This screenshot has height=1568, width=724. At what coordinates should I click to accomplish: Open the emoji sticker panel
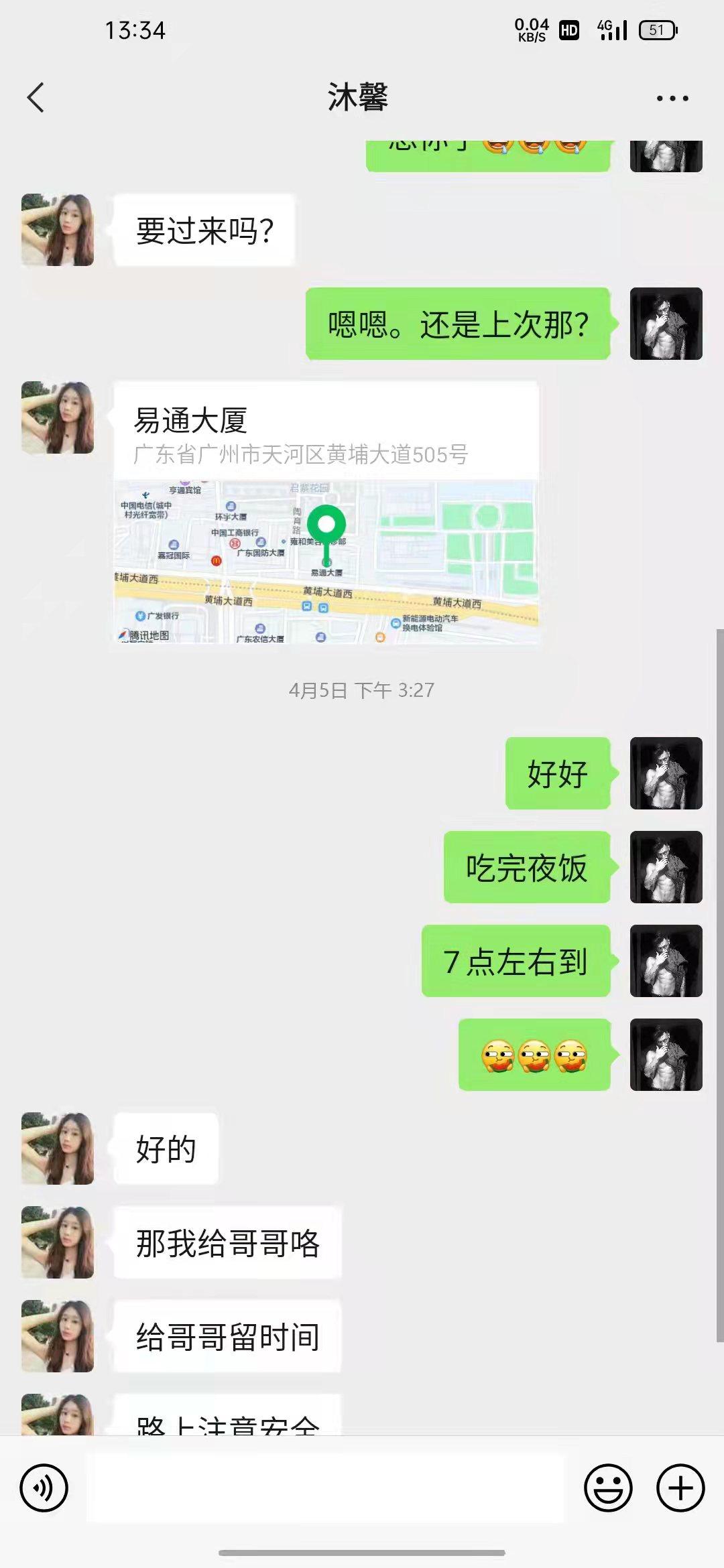(608, 1488)
